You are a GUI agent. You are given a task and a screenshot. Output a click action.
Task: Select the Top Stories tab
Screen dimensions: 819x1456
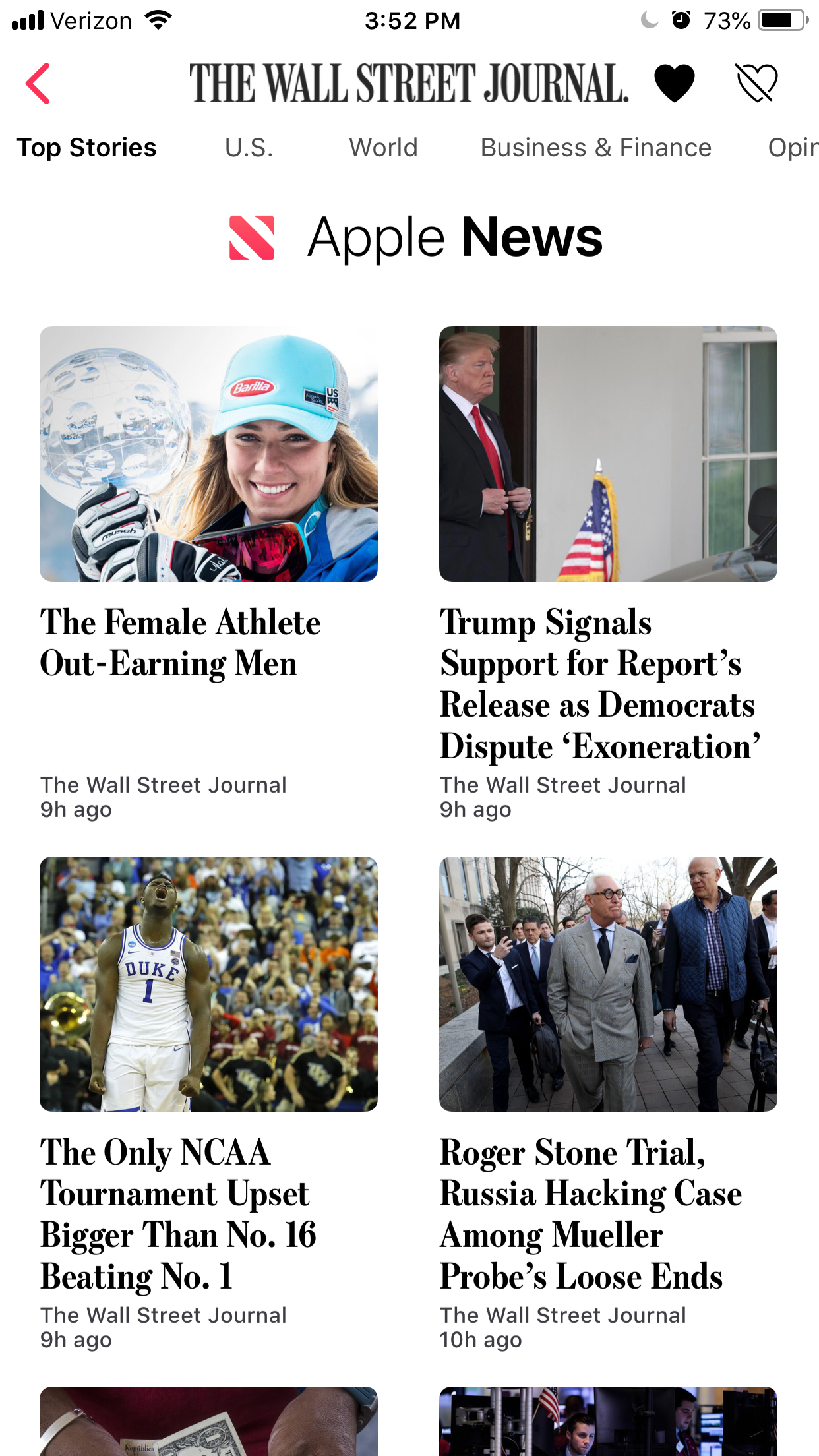[x=86, y=148]
